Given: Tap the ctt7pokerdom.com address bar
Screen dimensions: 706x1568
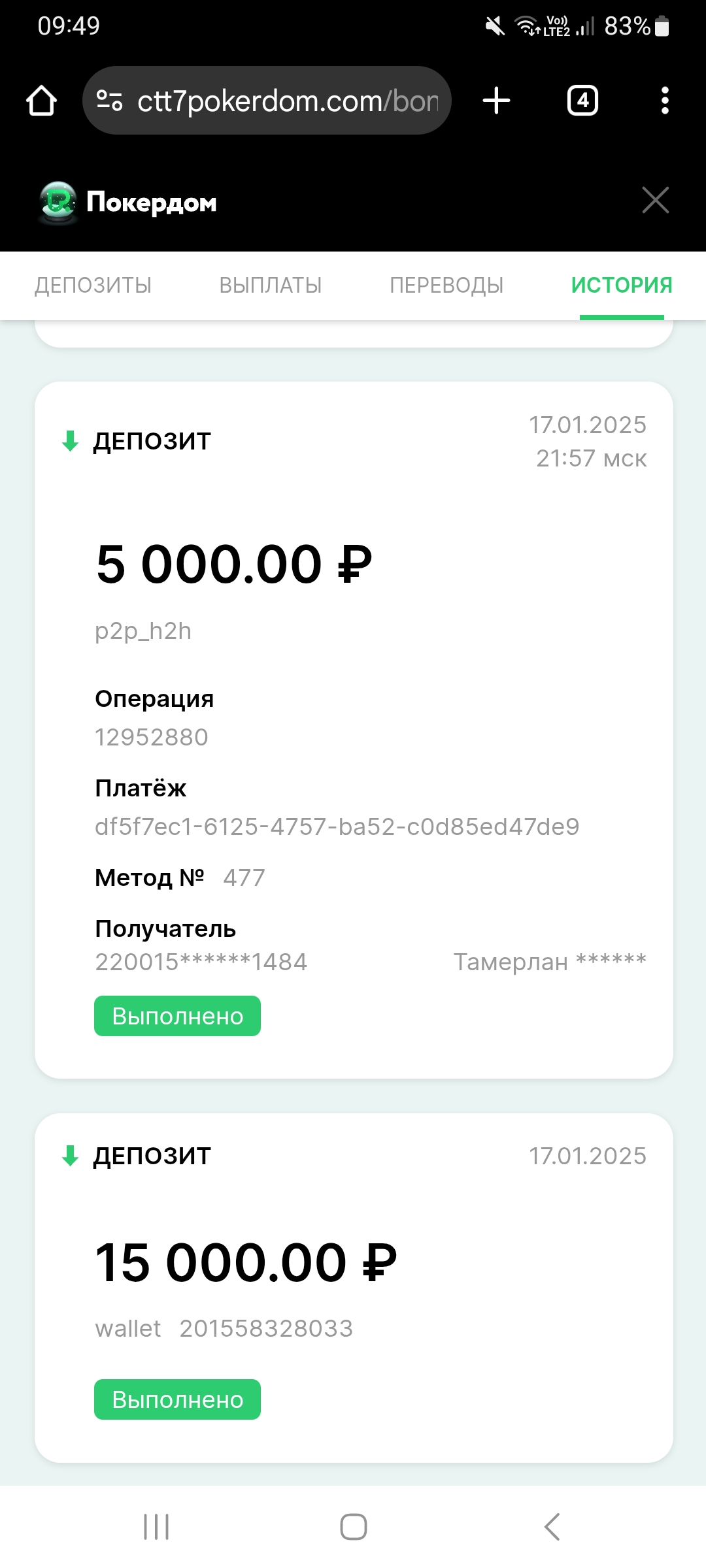Looking at the screenshot, I should click(267, 101).
